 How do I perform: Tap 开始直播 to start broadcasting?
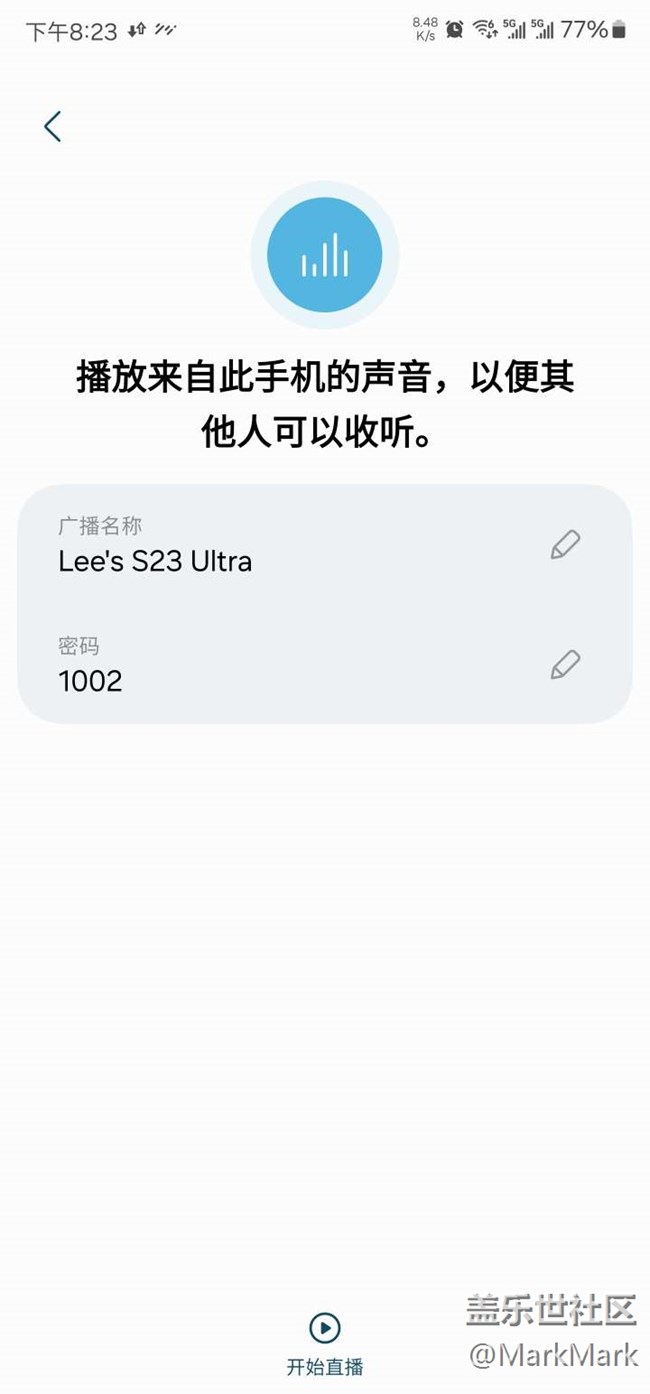325,1343
